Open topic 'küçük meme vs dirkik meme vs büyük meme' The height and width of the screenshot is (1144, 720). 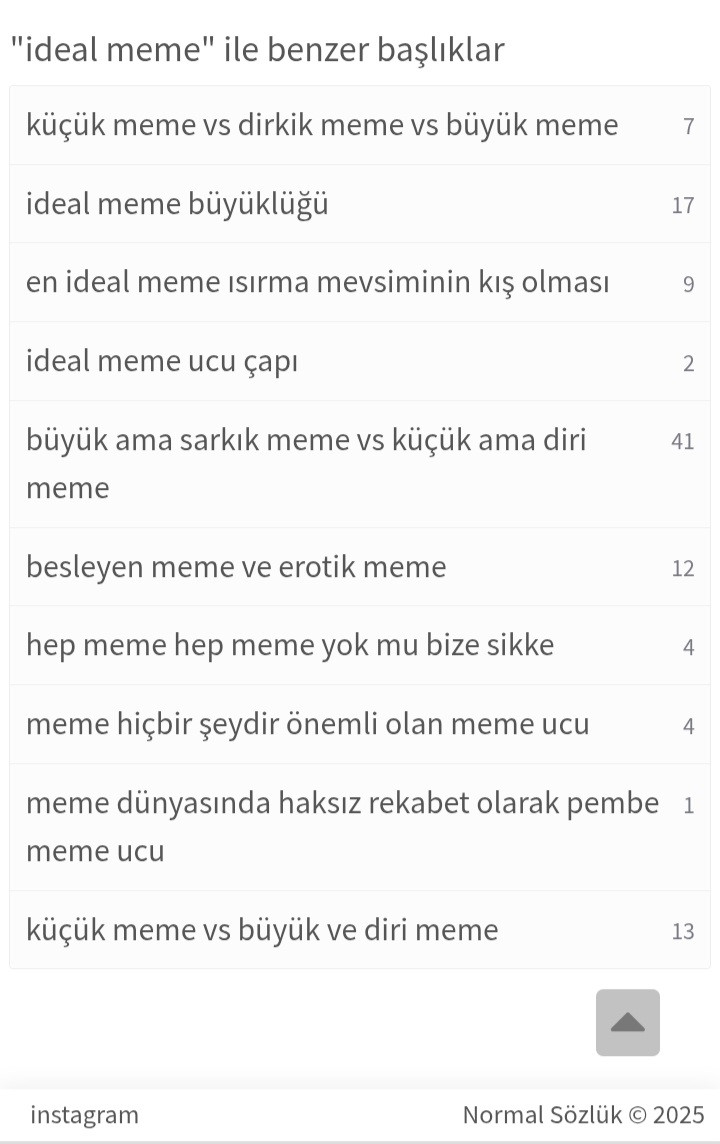click(322, 125)
